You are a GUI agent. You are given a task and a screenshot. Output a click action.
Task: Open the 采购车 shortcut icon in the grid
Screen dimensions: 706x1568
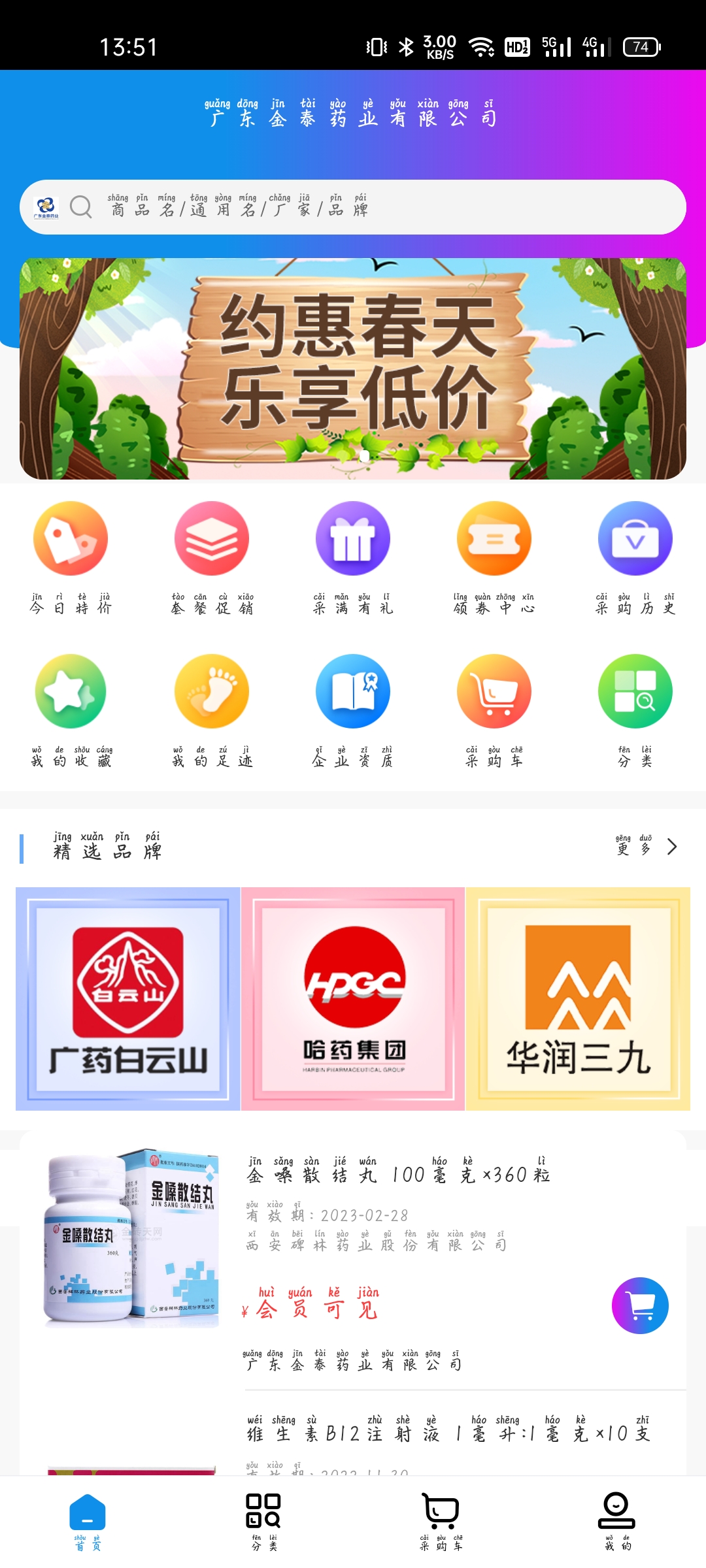pyautogui.click(x=494, y=709)
